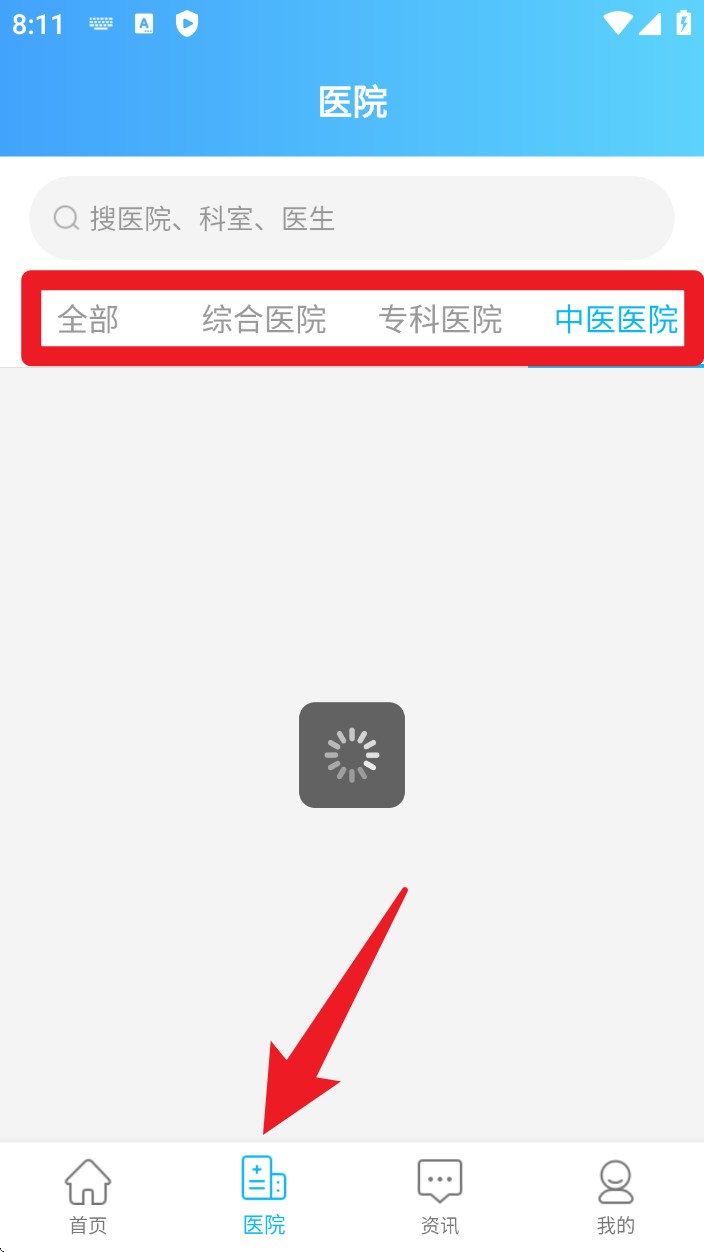Open the 我的 profile tab
This screenshot has height=1252, width=704.
(616, 1197)
